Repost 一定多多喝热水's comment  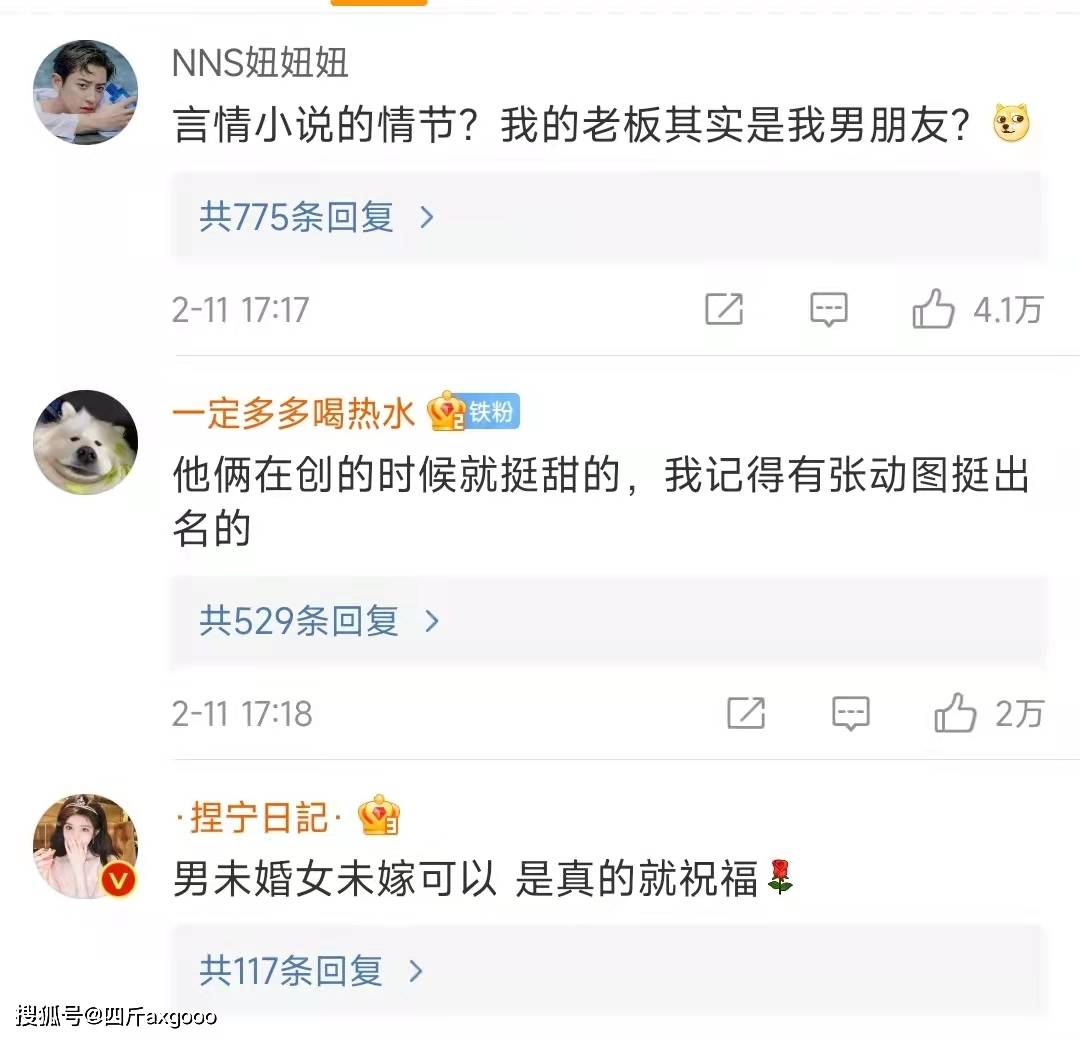[x=746, y=714]
